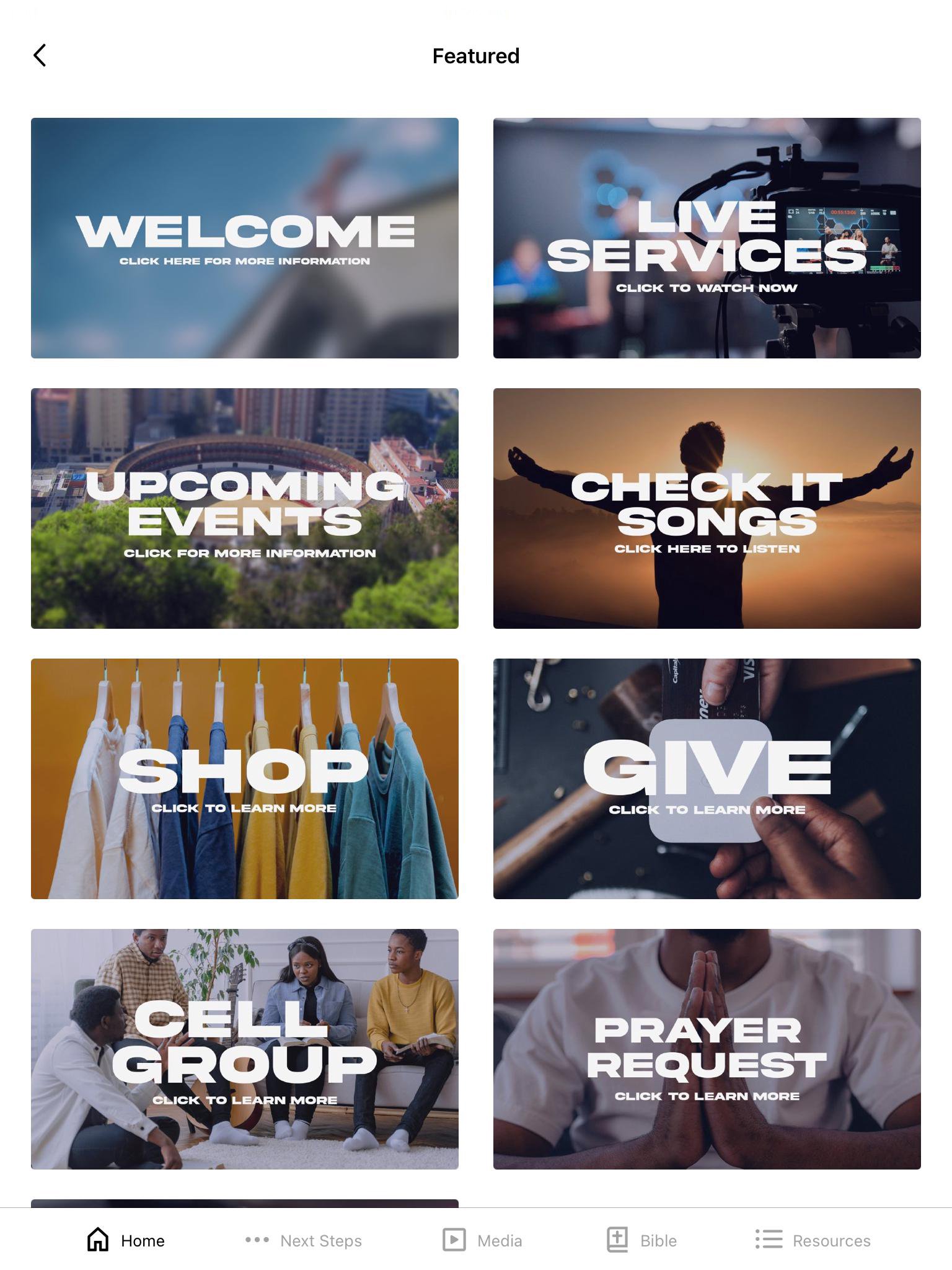Show the Resources tab

click(813, 1240)
